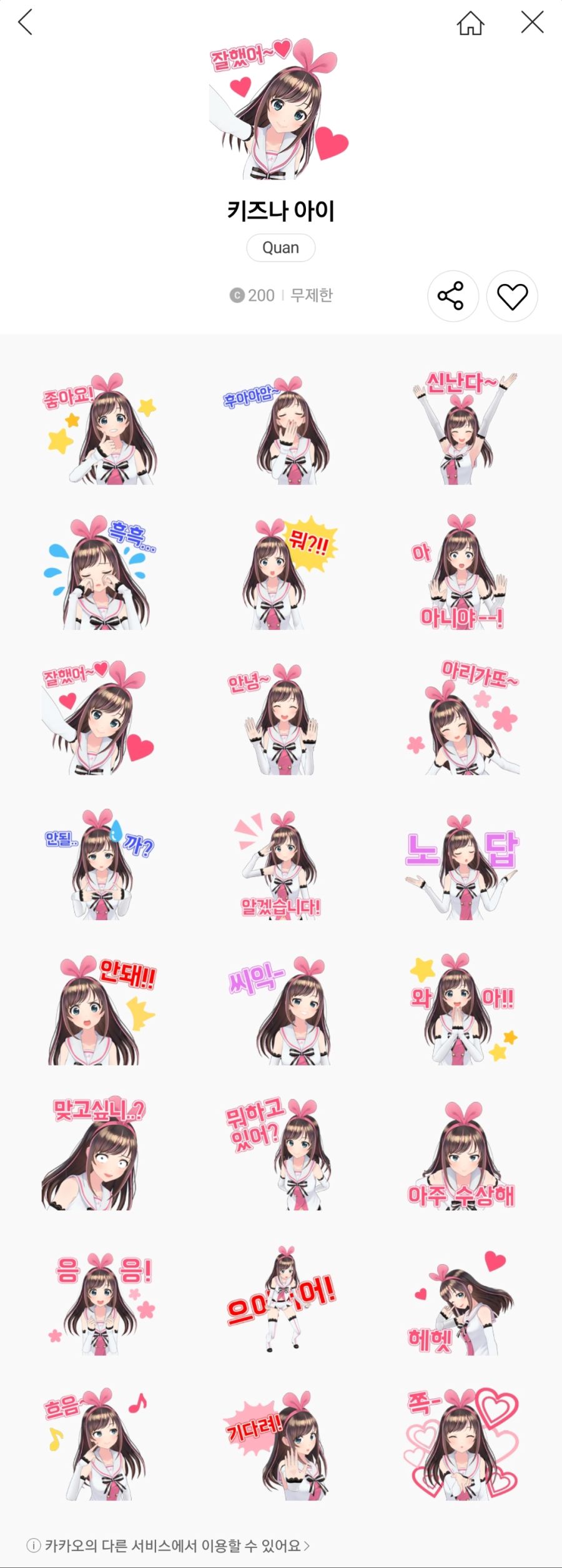562x1568 pixels.
Task: Open the emoticon store home
Action: click(x=470, y=23)
